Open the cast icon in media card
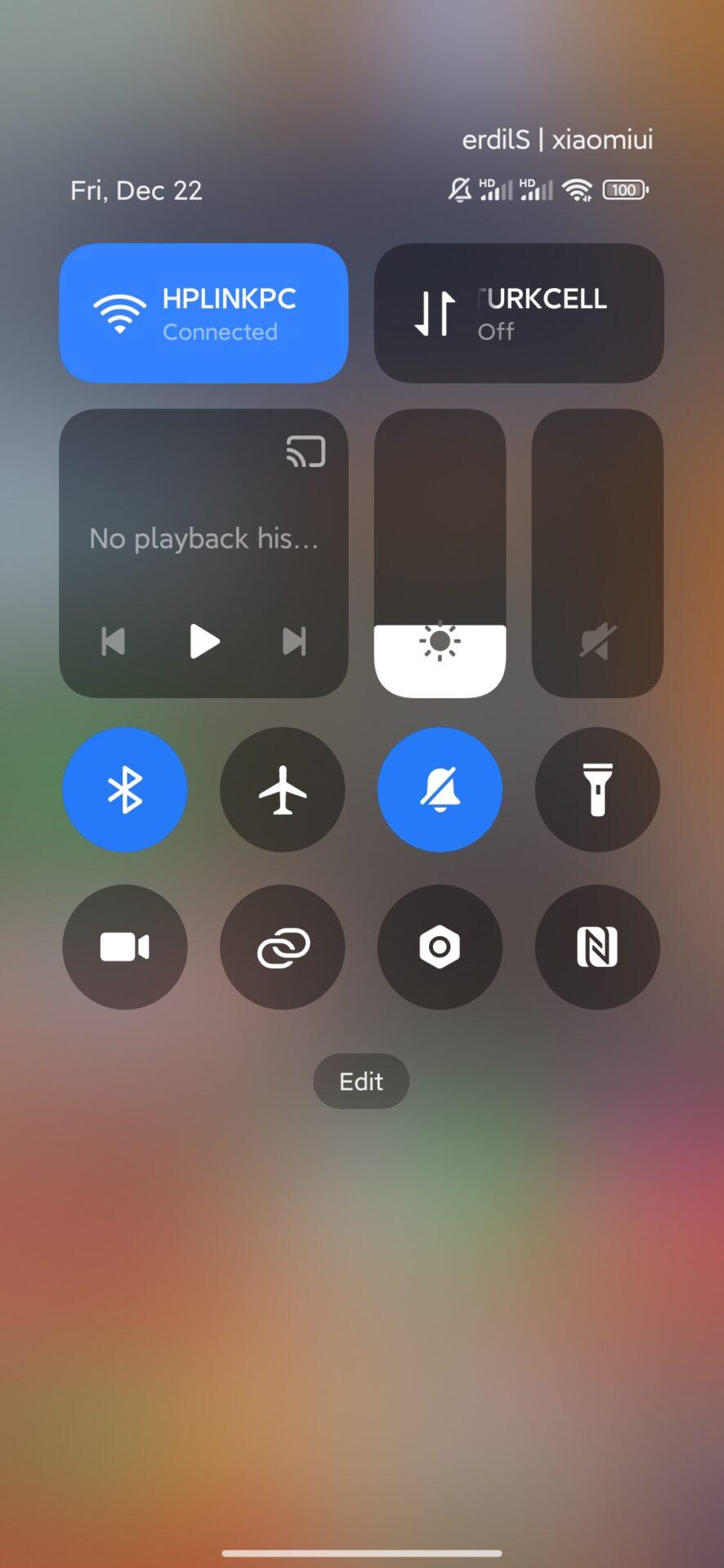 306,451
